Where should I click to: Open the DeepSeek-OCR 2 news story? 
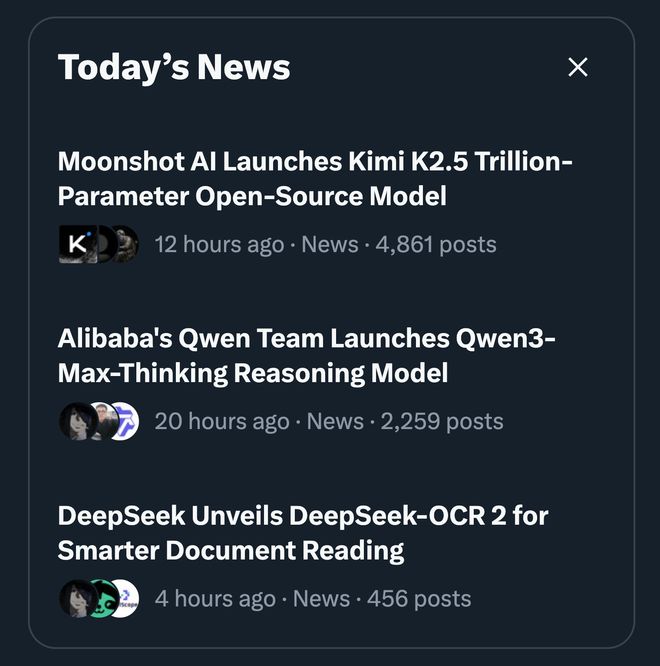302,532
